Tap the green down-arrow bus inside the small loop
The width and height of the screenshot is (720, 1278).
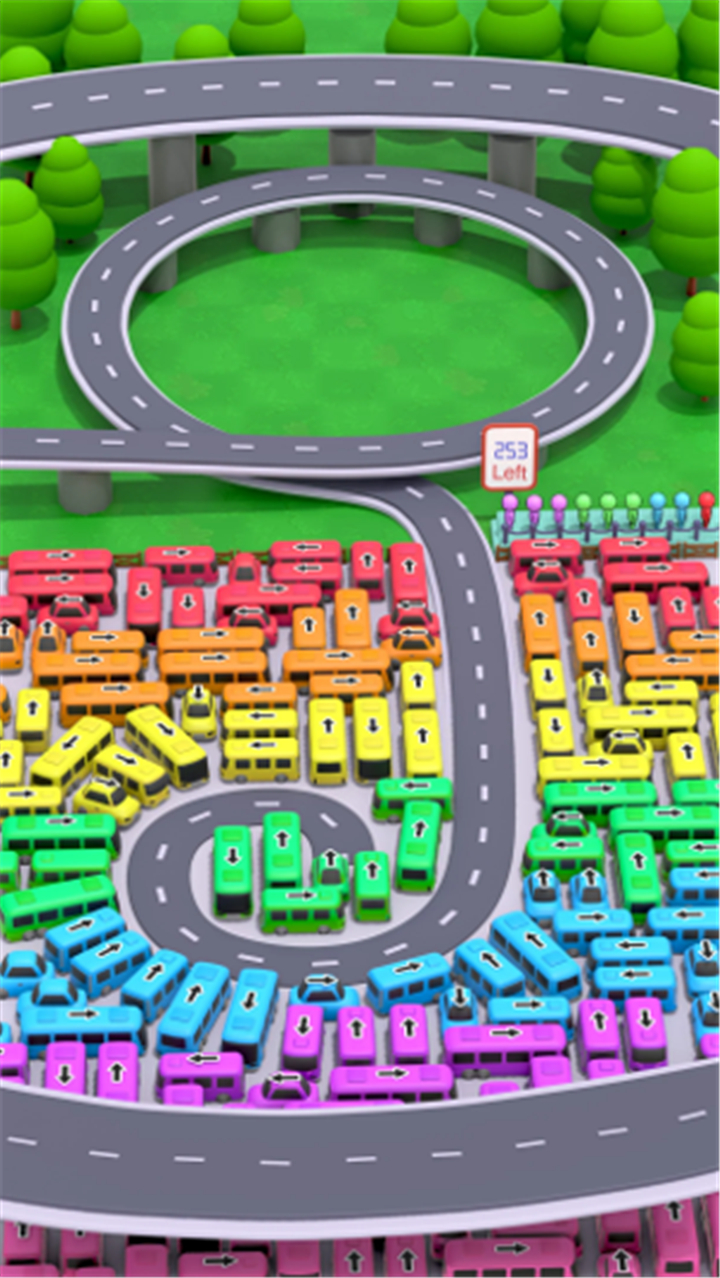pos(232,869)
